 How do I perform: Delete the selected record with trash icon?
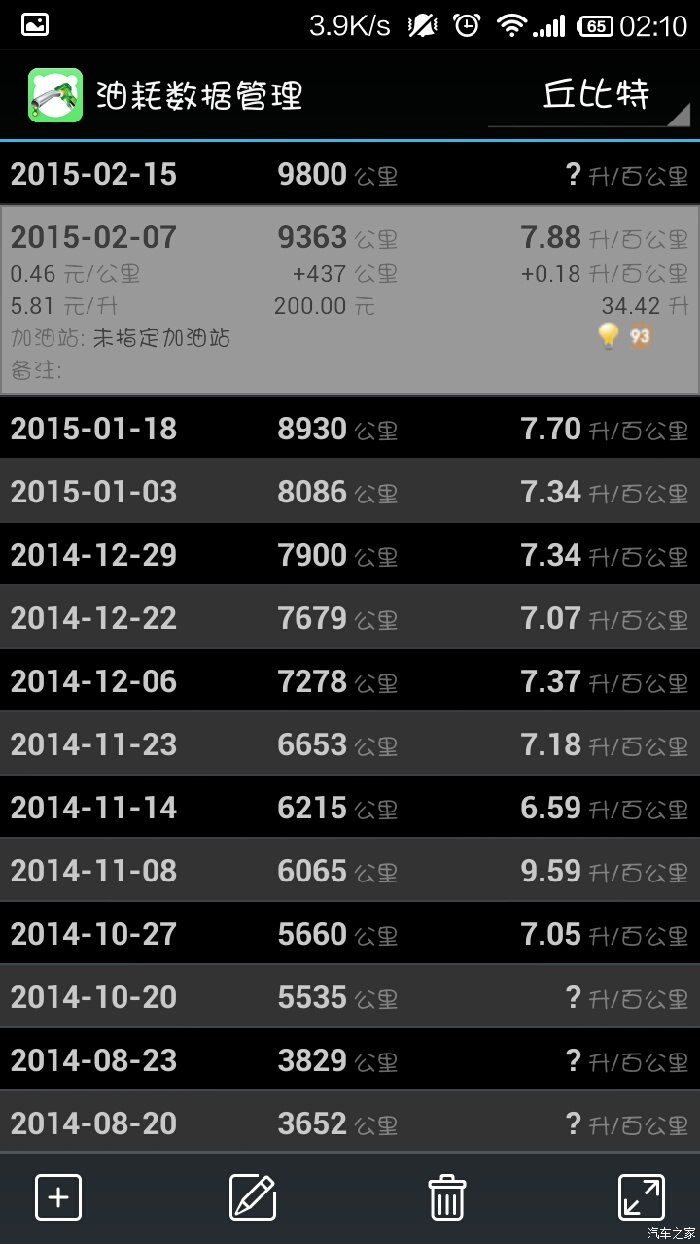[447, 1196]
